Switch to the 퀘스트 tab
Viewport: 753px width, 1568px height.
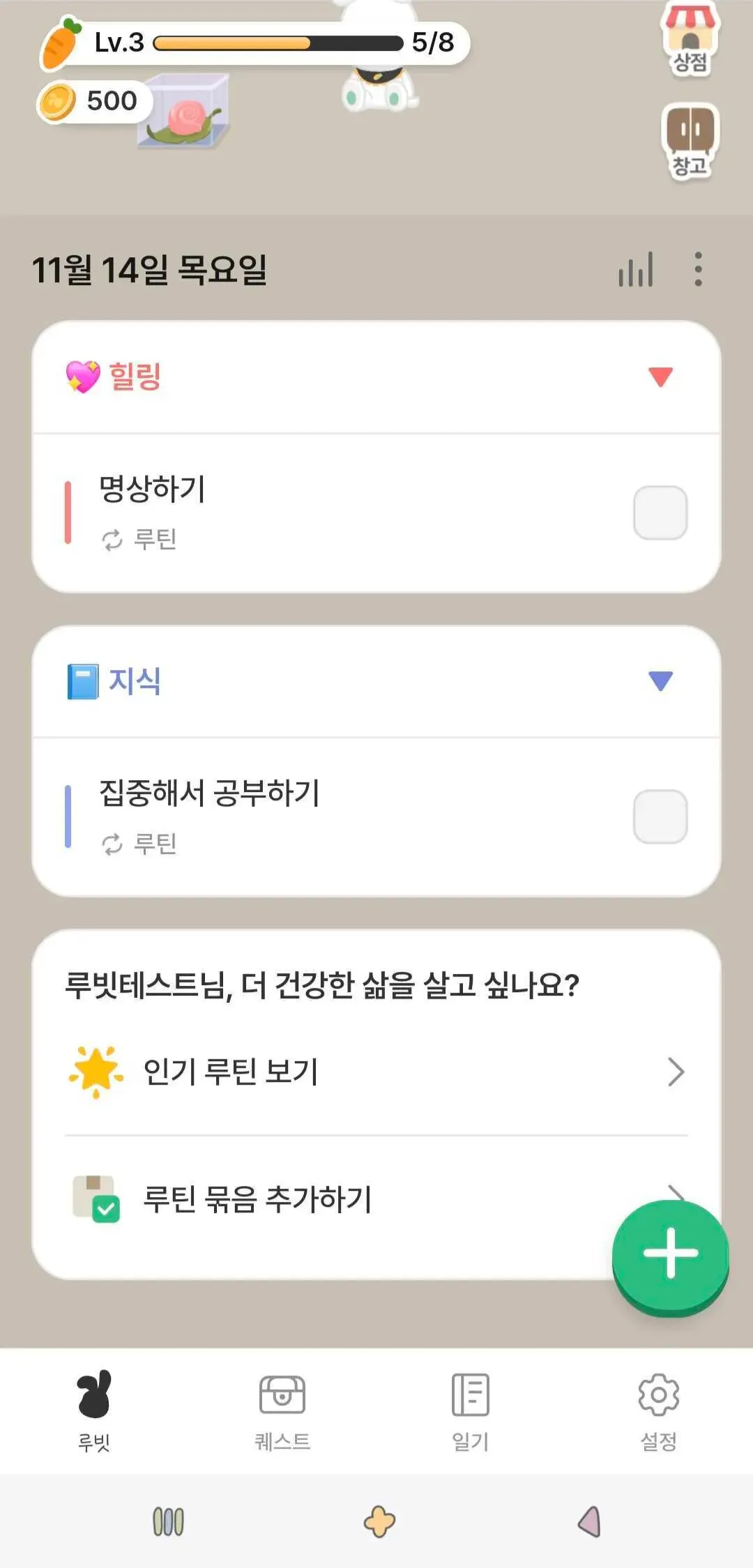pos(282,1410)
